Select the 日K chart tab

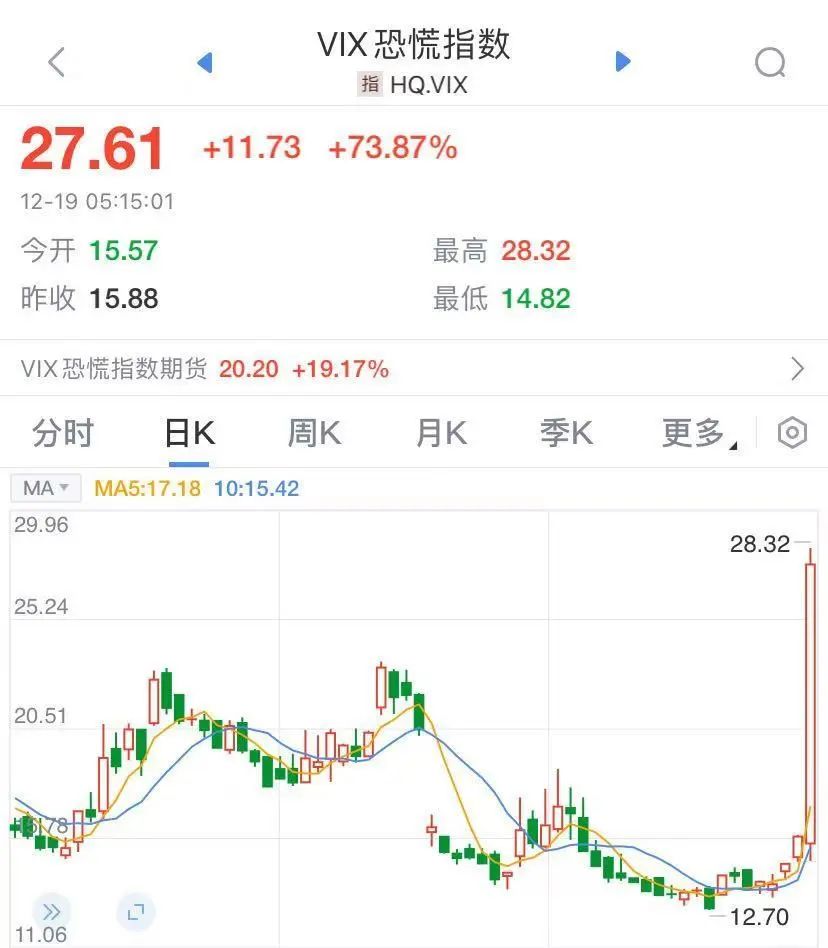(x=189, y=433)
